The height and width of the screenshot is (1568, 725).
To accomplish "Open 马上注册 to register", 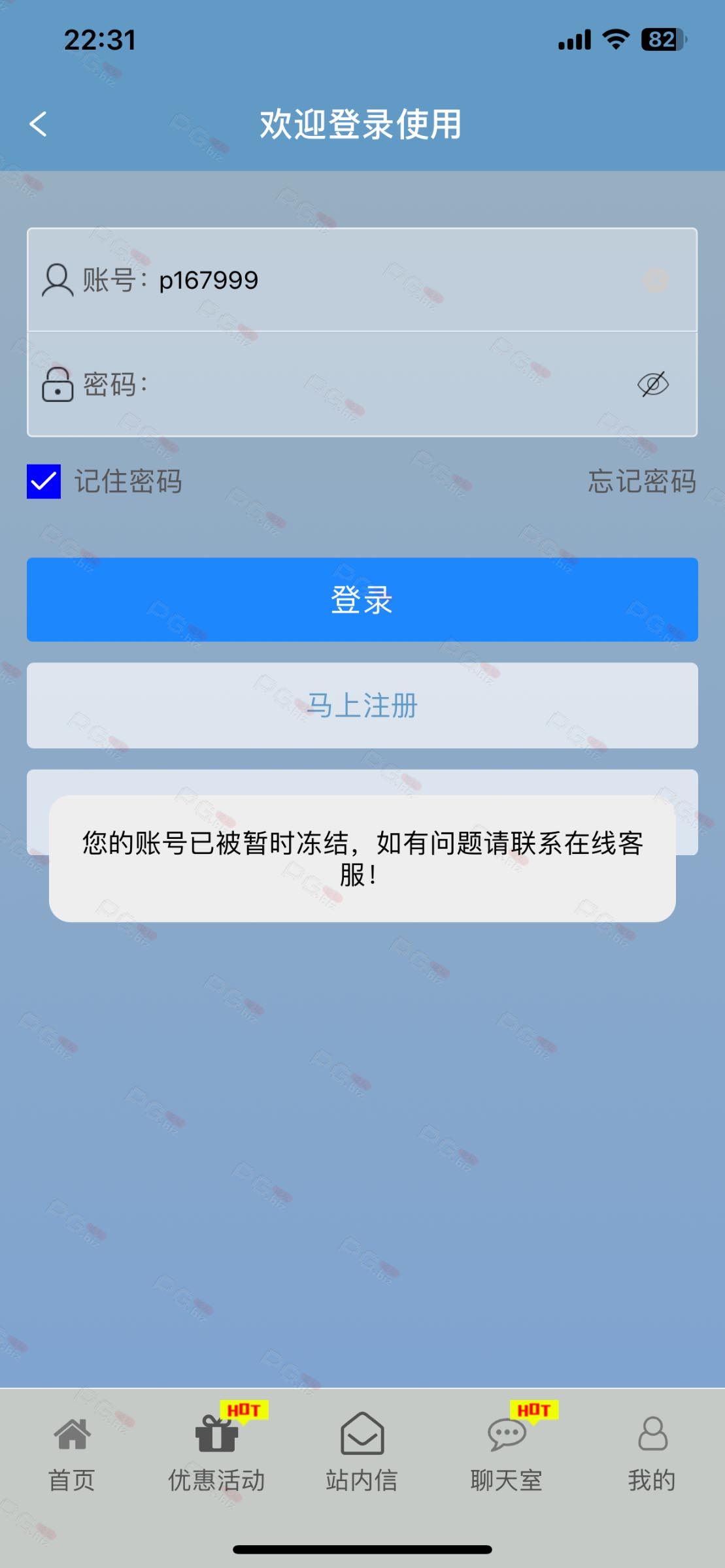I will coord(362,706).
